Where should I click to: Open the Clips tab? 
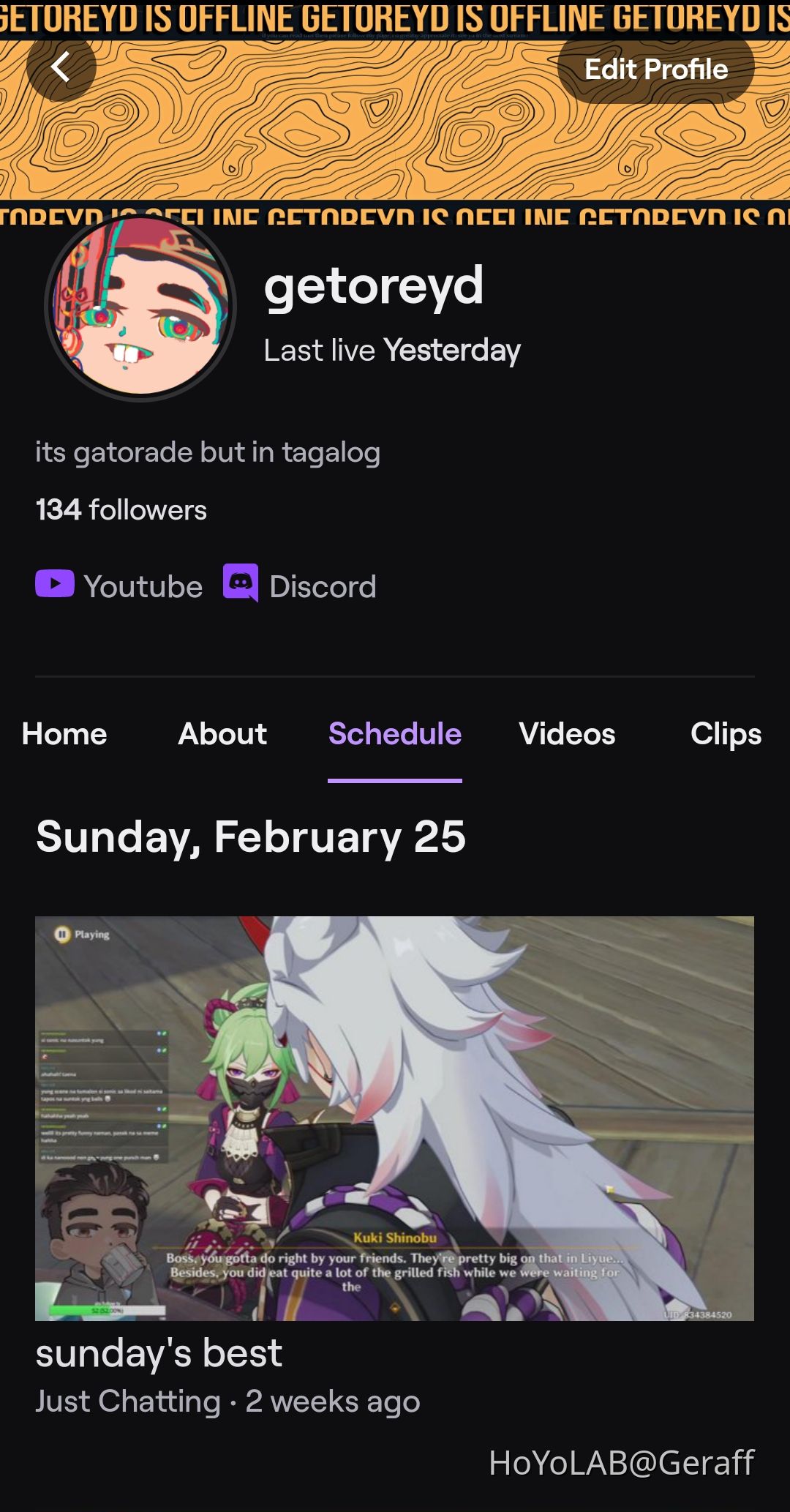[x=726, y=733]
